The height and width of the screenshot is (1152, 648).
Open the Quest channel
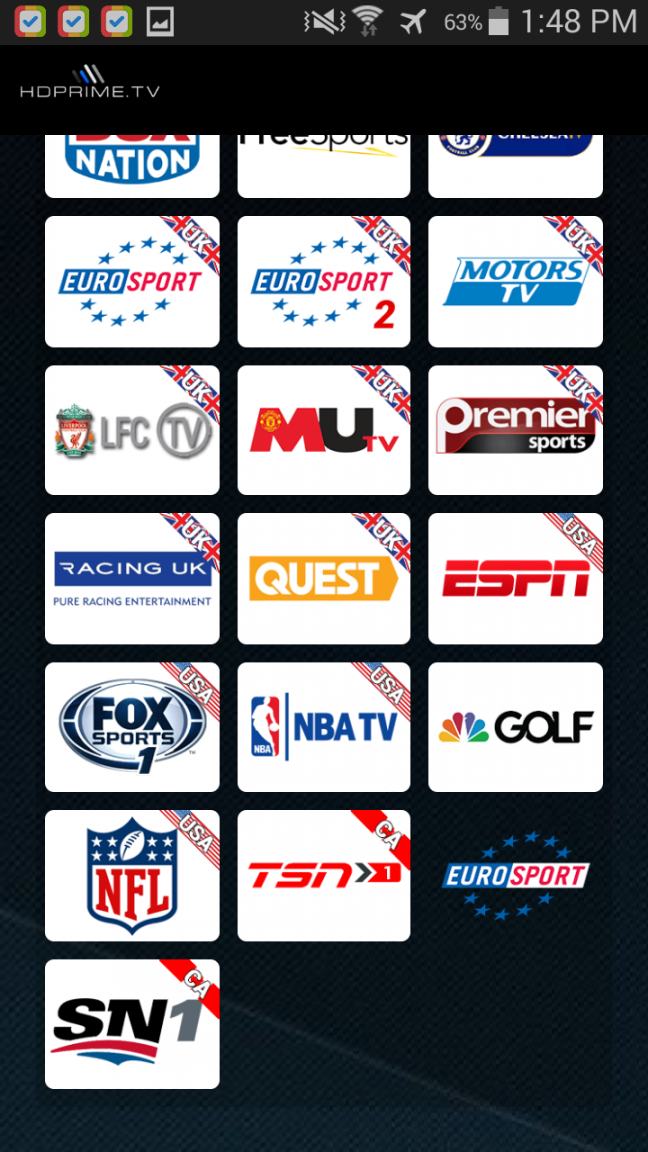coord(323,579)
